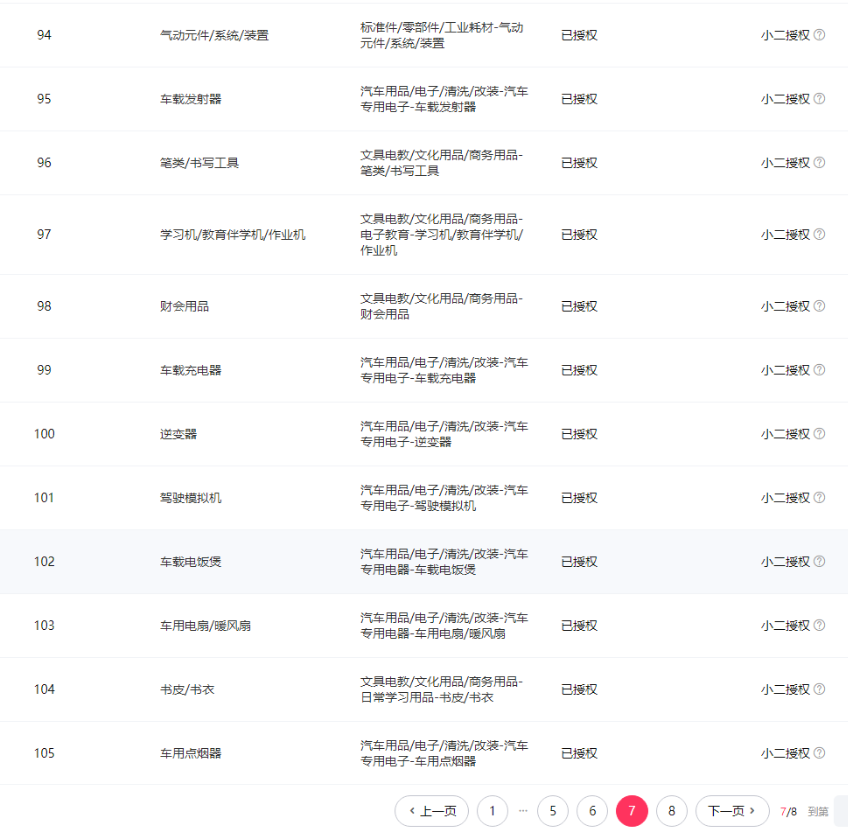The image size is (848, 834).
Task: View 小二授权 info for 车载电饭煲
Action: click(820, 562)
